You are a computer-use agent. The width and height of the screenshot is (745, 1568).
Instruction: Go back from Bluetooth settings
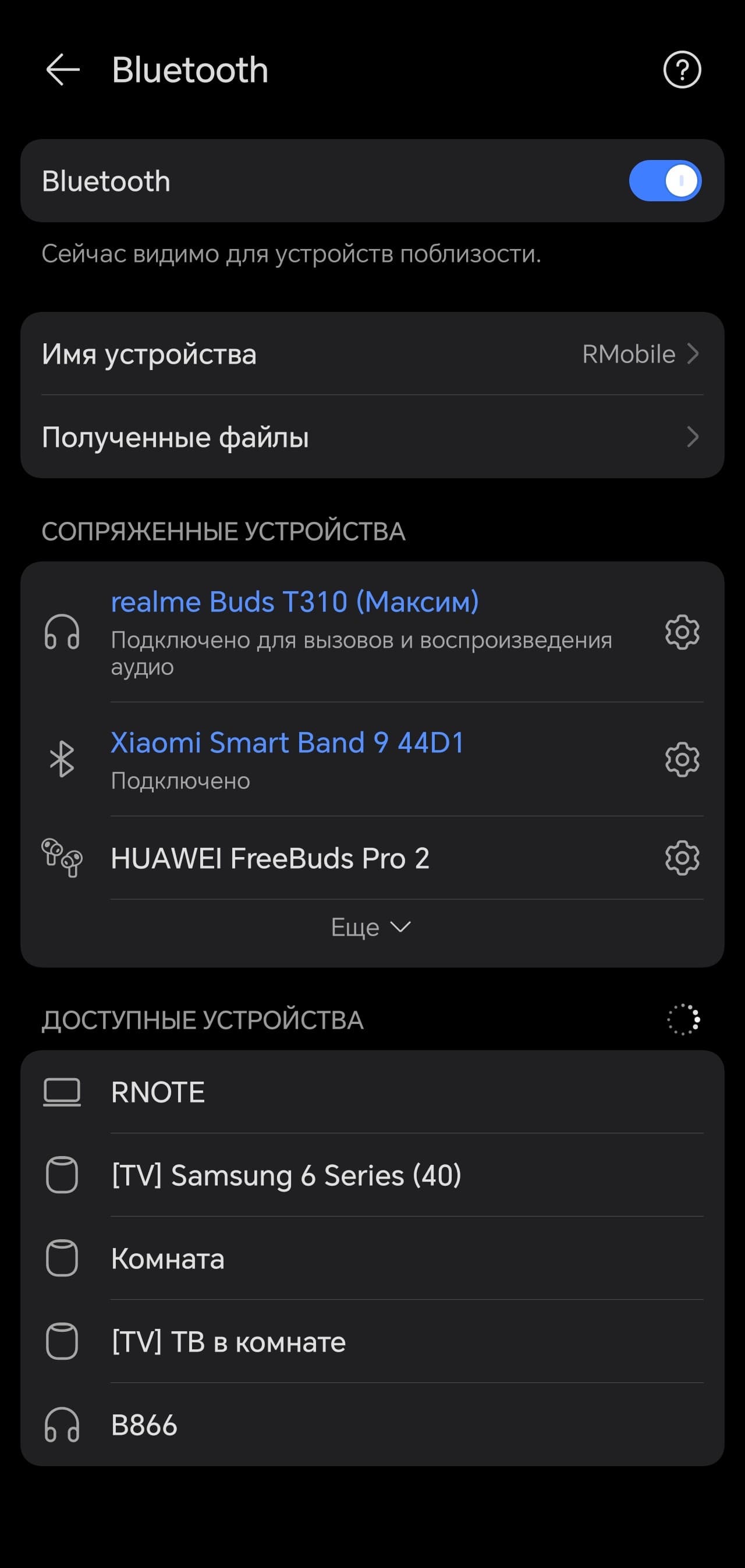click(63, 69)
